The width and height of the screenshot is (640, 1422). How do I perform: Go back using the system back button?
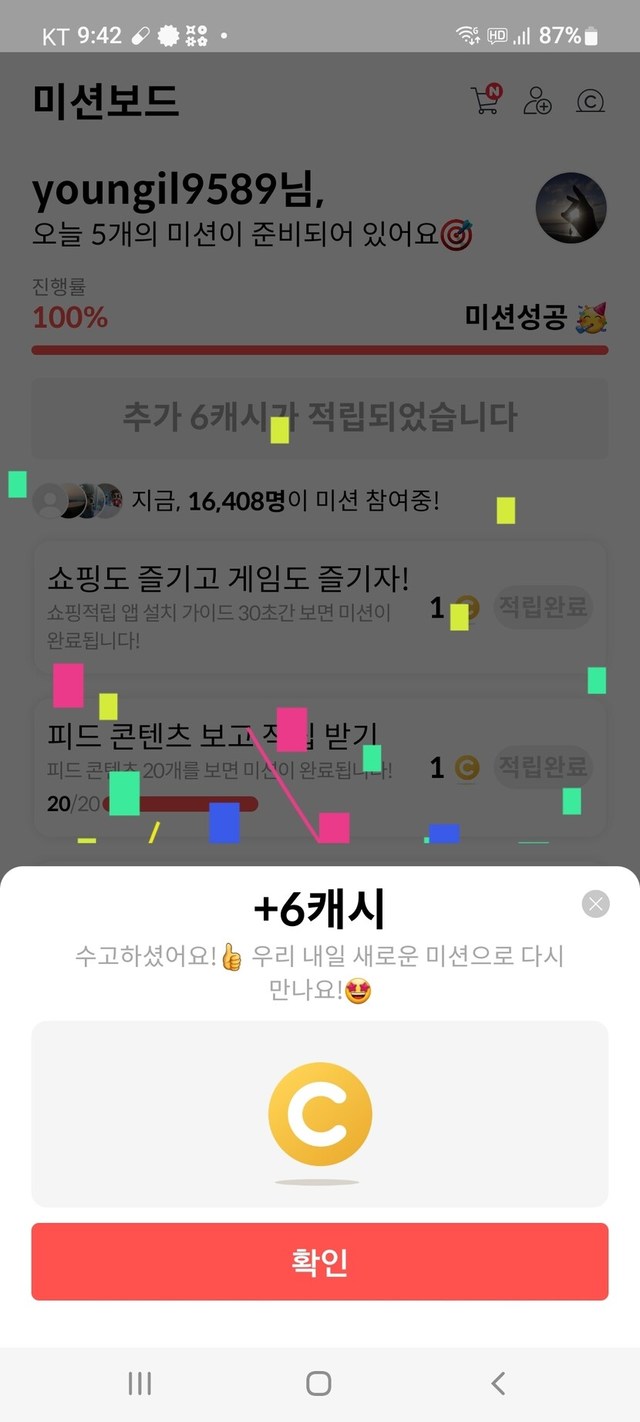coord(498,1383)
